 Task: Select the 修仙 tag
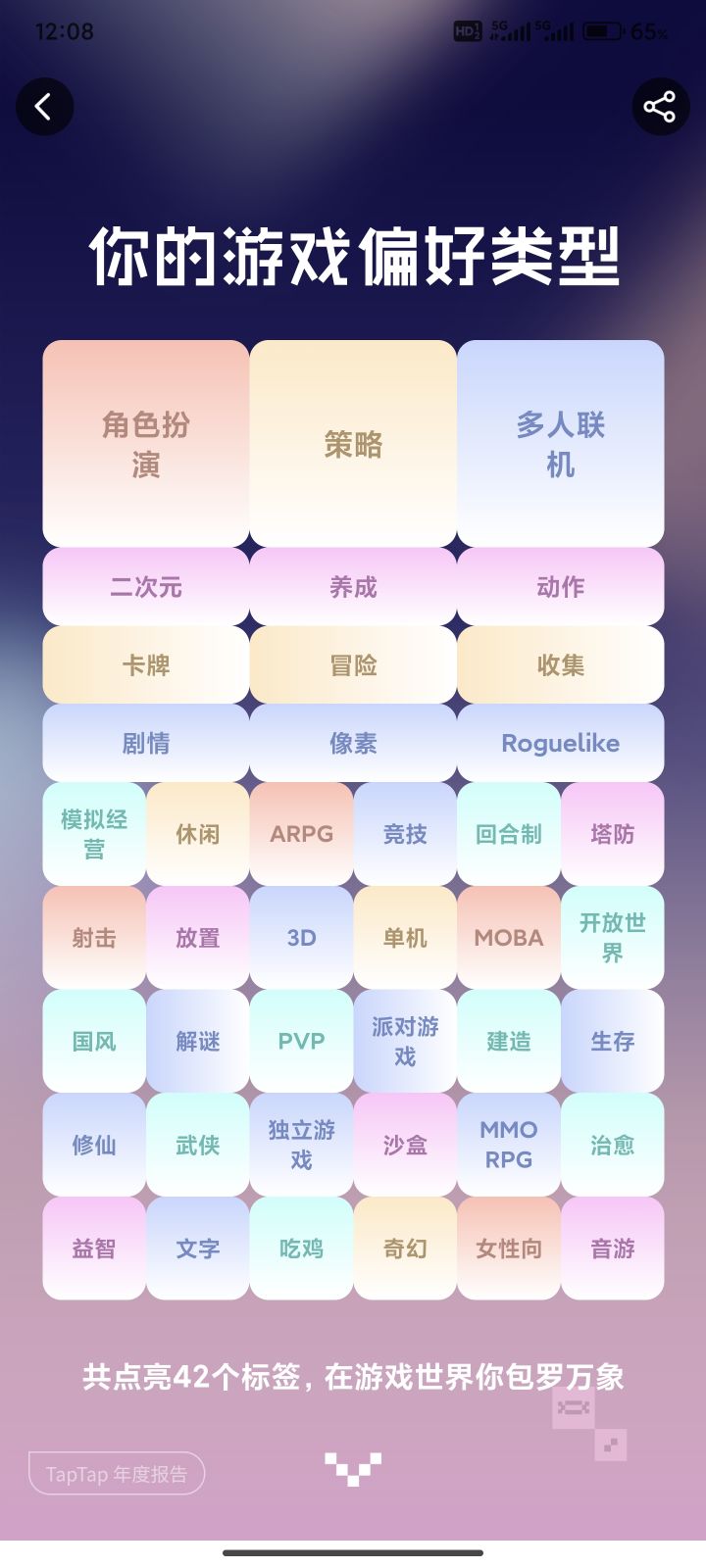pos(93,1145)
